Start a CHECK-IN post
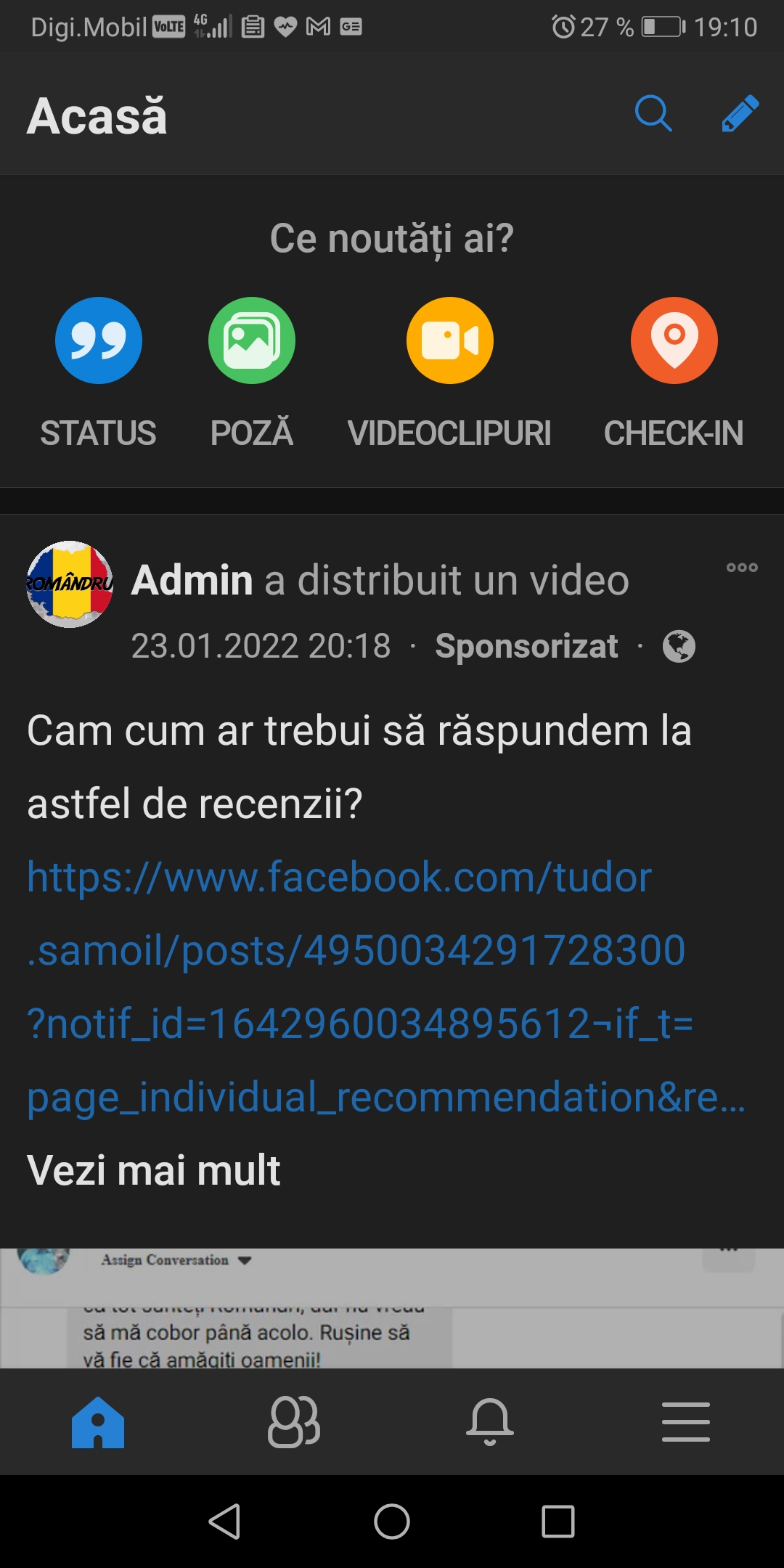The width and height of the screenshot is (784, 1568). click(674, 340)
